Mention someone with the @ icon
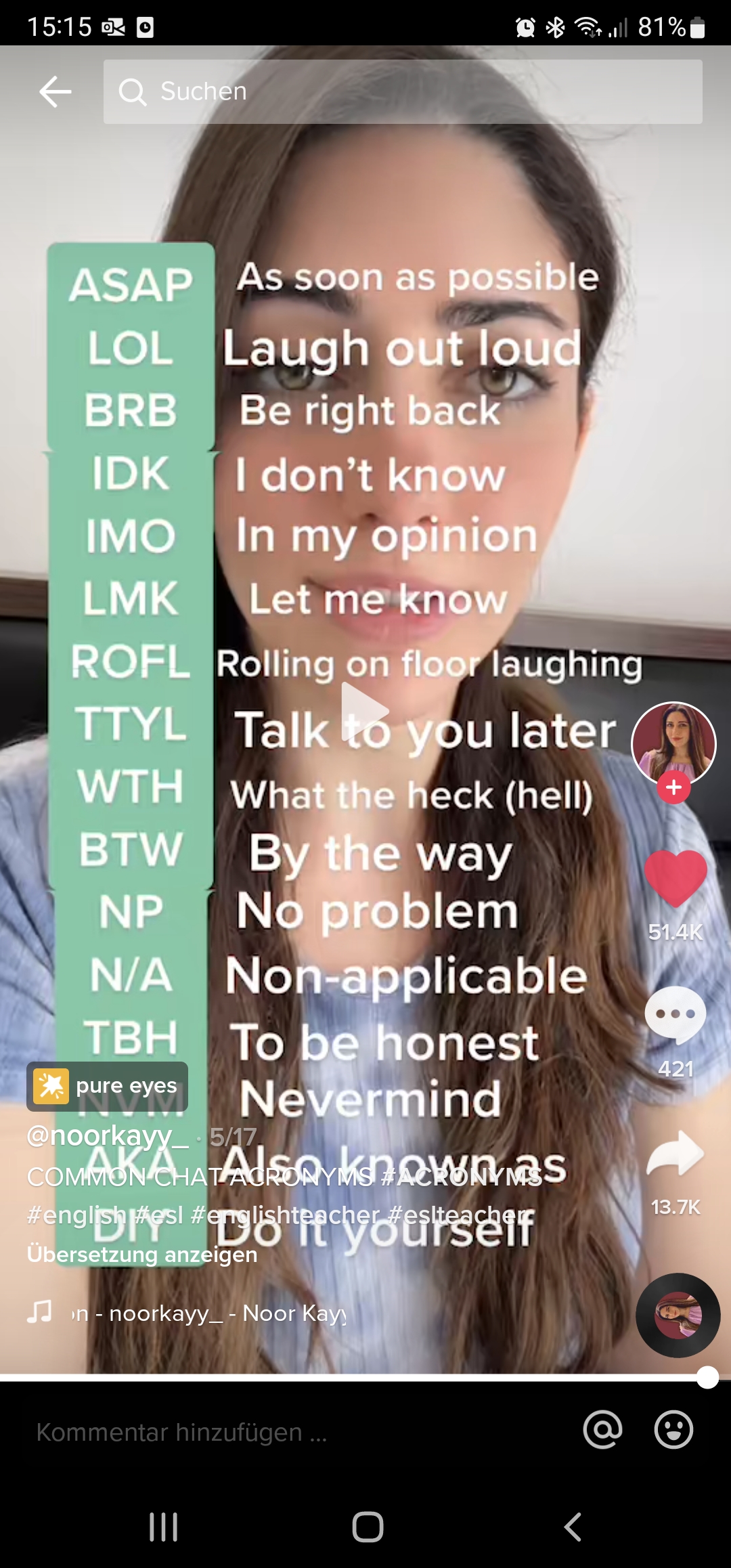The width and height of the screenshot is (731, 1568). click(602, 1430)
